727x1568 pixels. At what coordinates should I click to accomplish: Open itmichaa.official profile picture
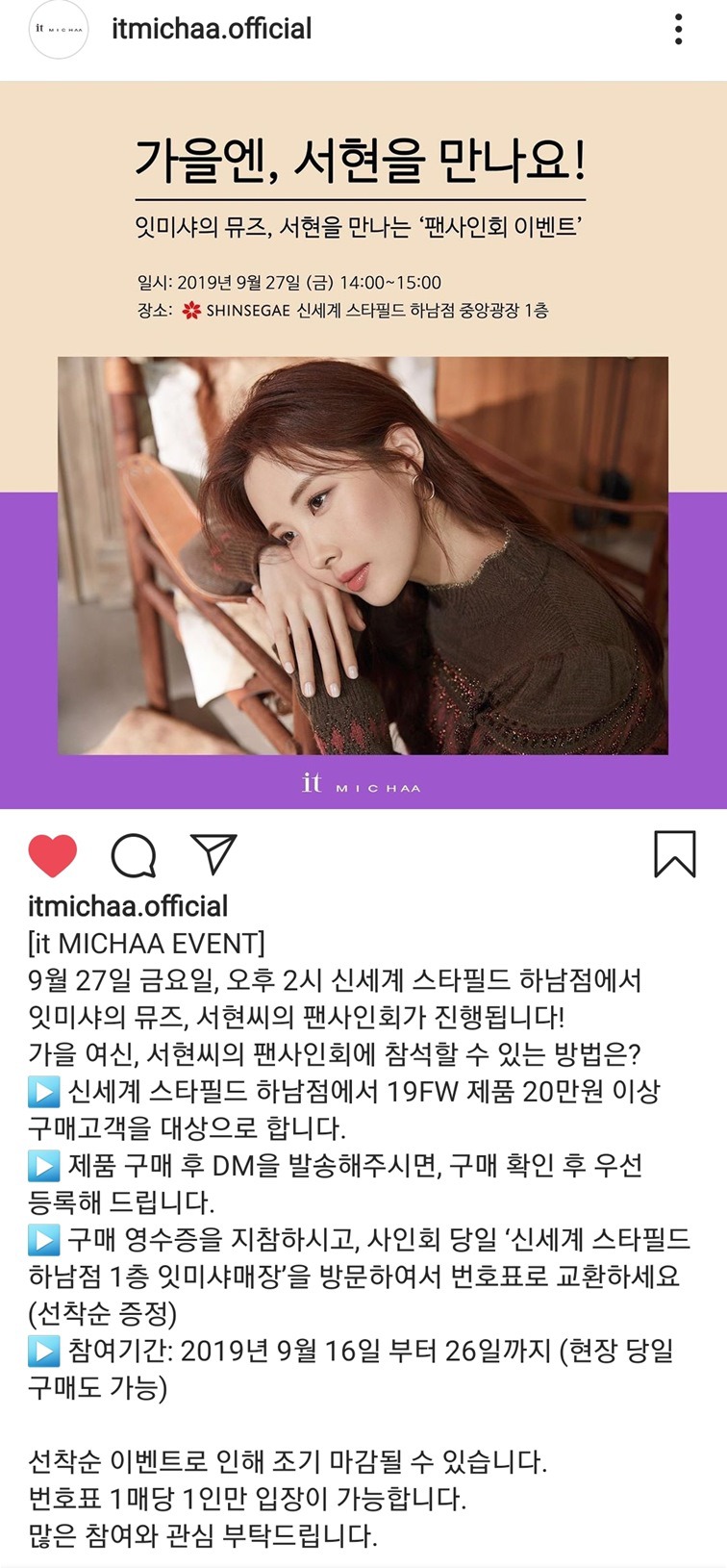pyautogui.click(x=59, y=30)
